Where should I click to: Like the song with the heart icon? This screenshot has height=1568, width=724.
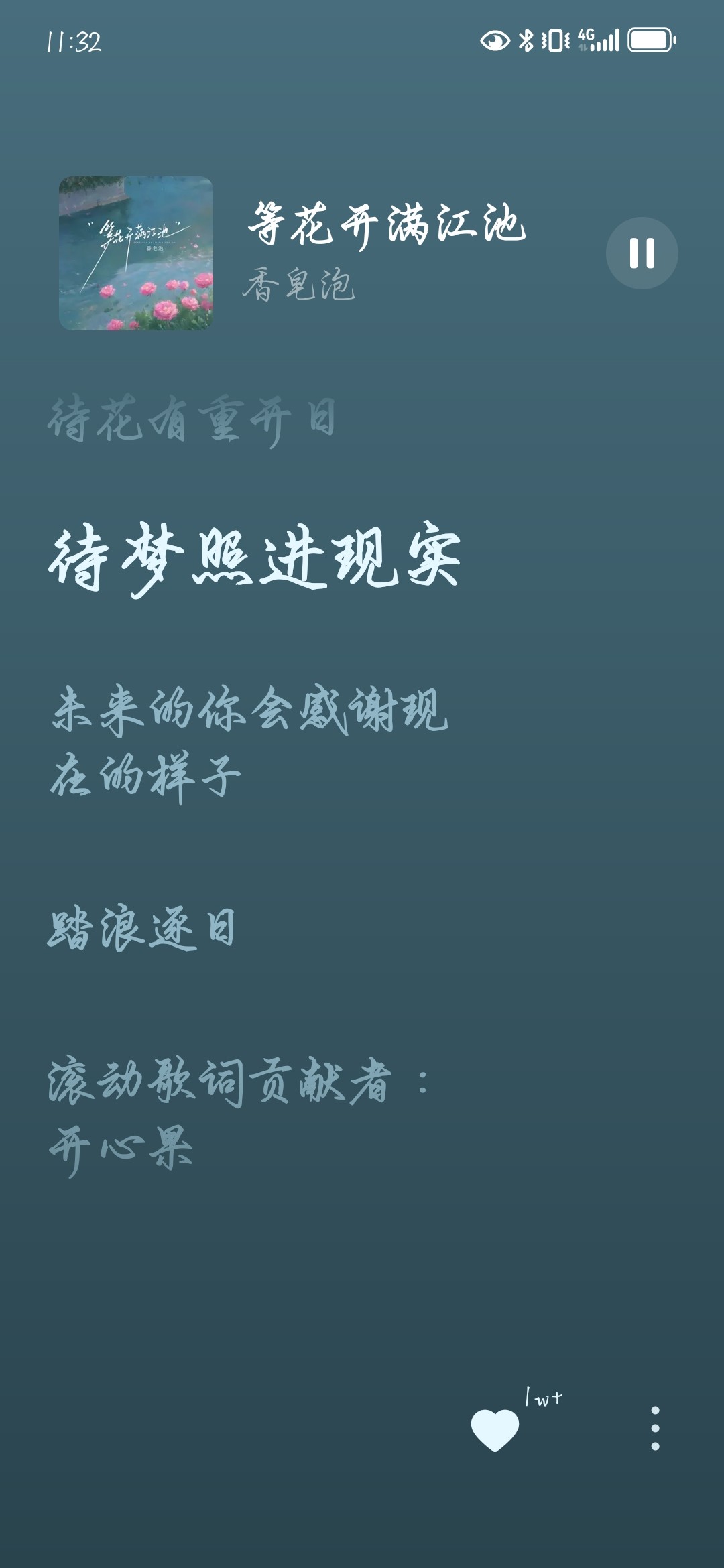tap(495, 1430)
